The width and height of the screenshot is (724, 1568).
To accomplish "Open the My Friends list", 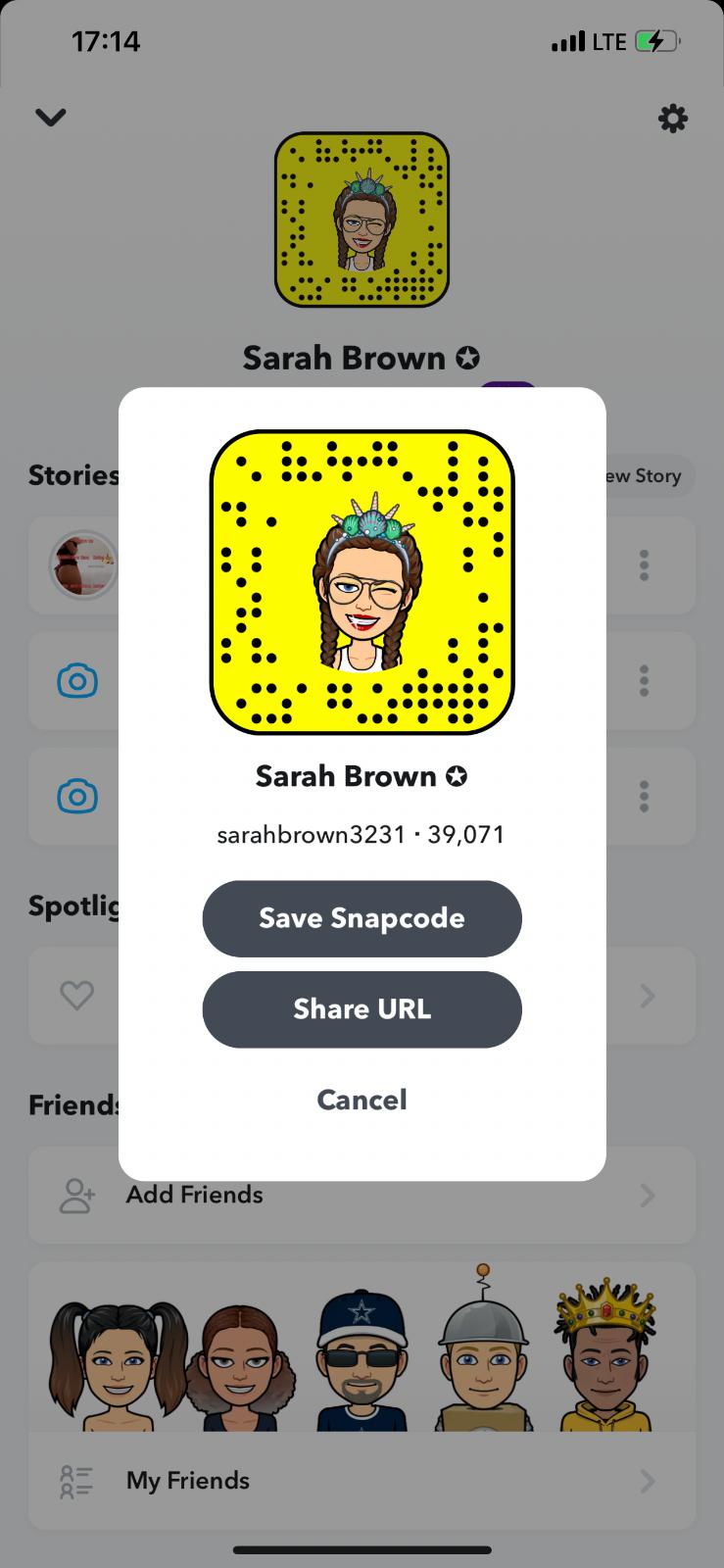I will point(362,1481).
